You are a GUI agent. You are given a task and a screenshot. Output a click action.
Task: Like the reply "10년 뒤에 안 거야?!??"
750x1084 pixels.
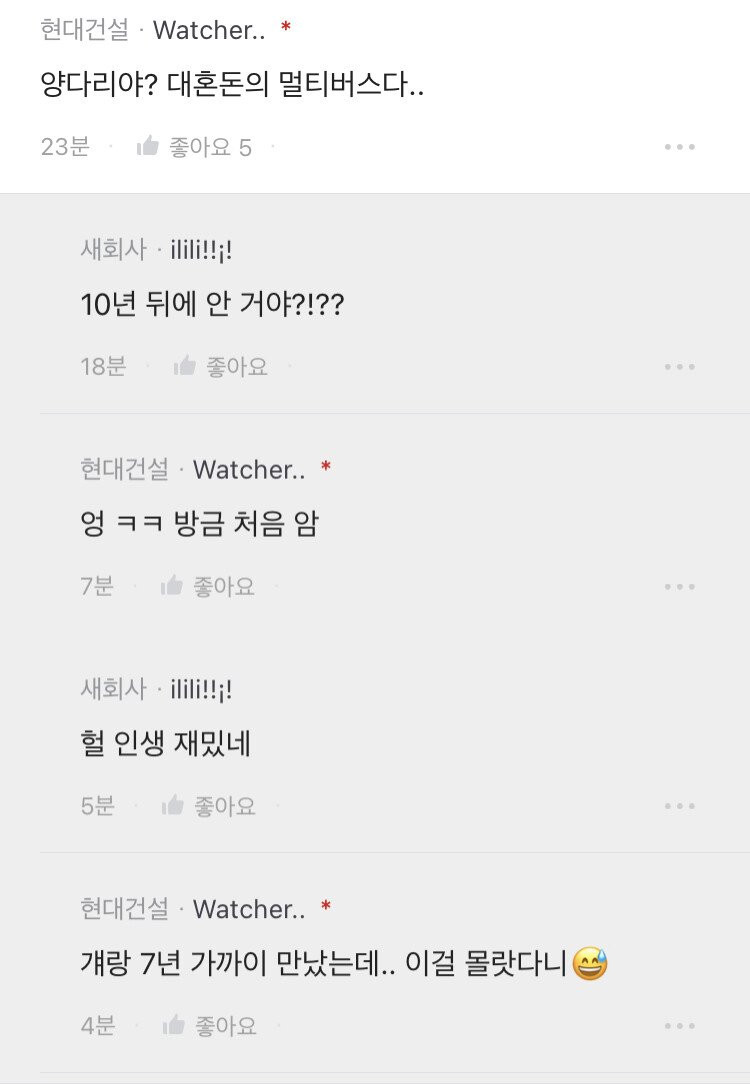click(221, 367)
